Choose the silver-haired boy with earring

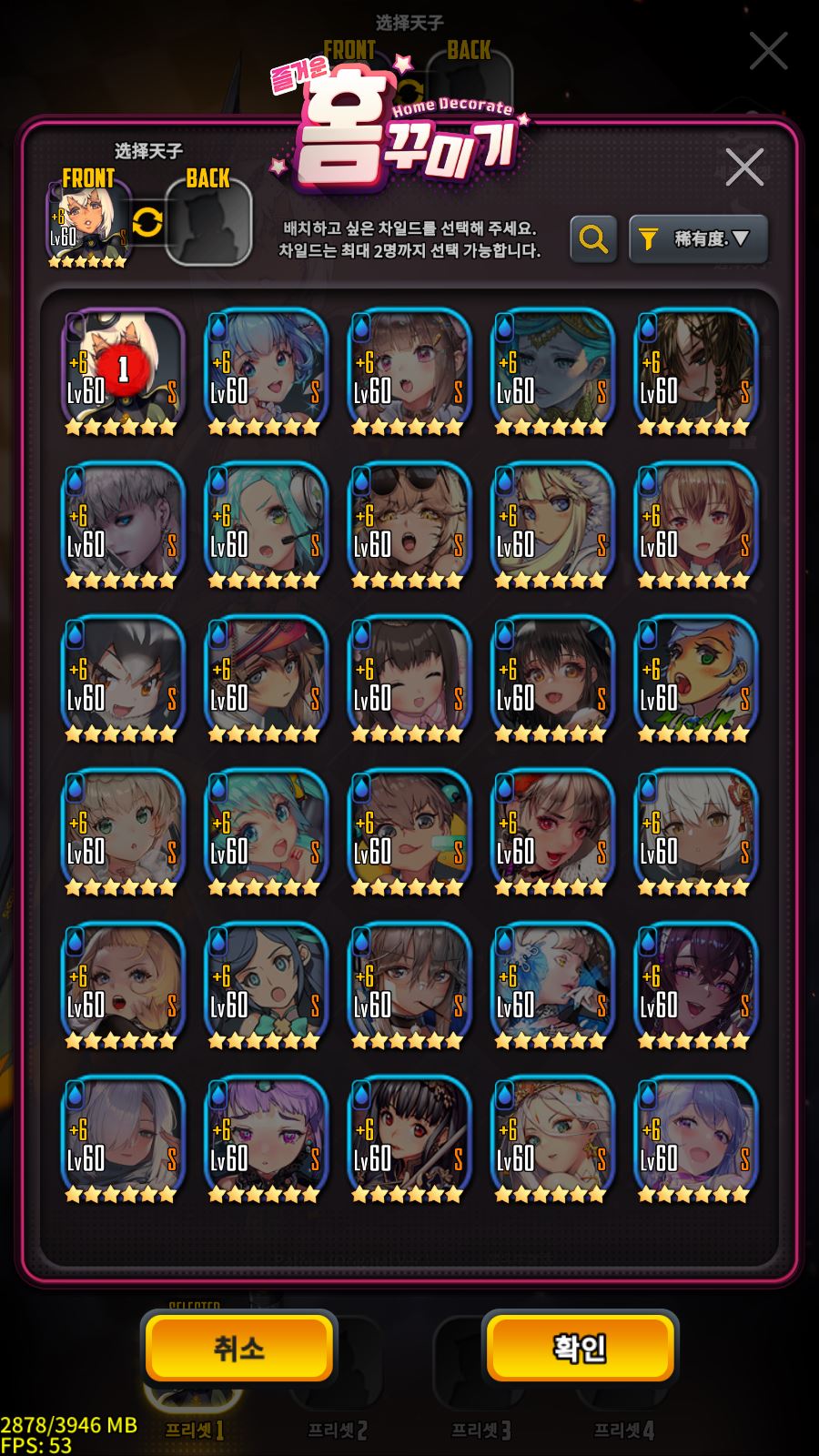pyautogui.click(x=123, y=525)
